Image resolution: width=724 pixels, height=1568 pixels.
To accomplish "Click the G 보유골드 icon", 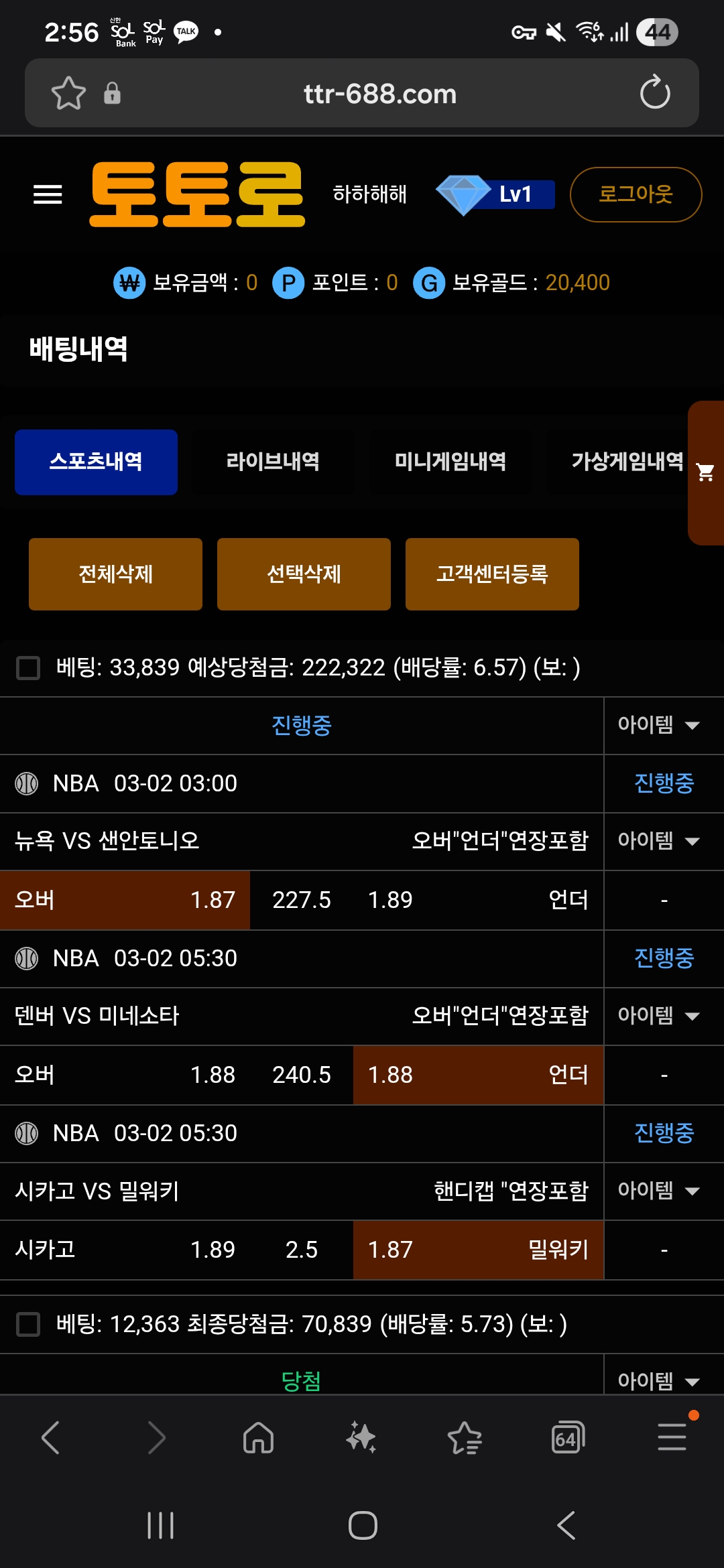I will pyautogui.click(x=430, y=282).
